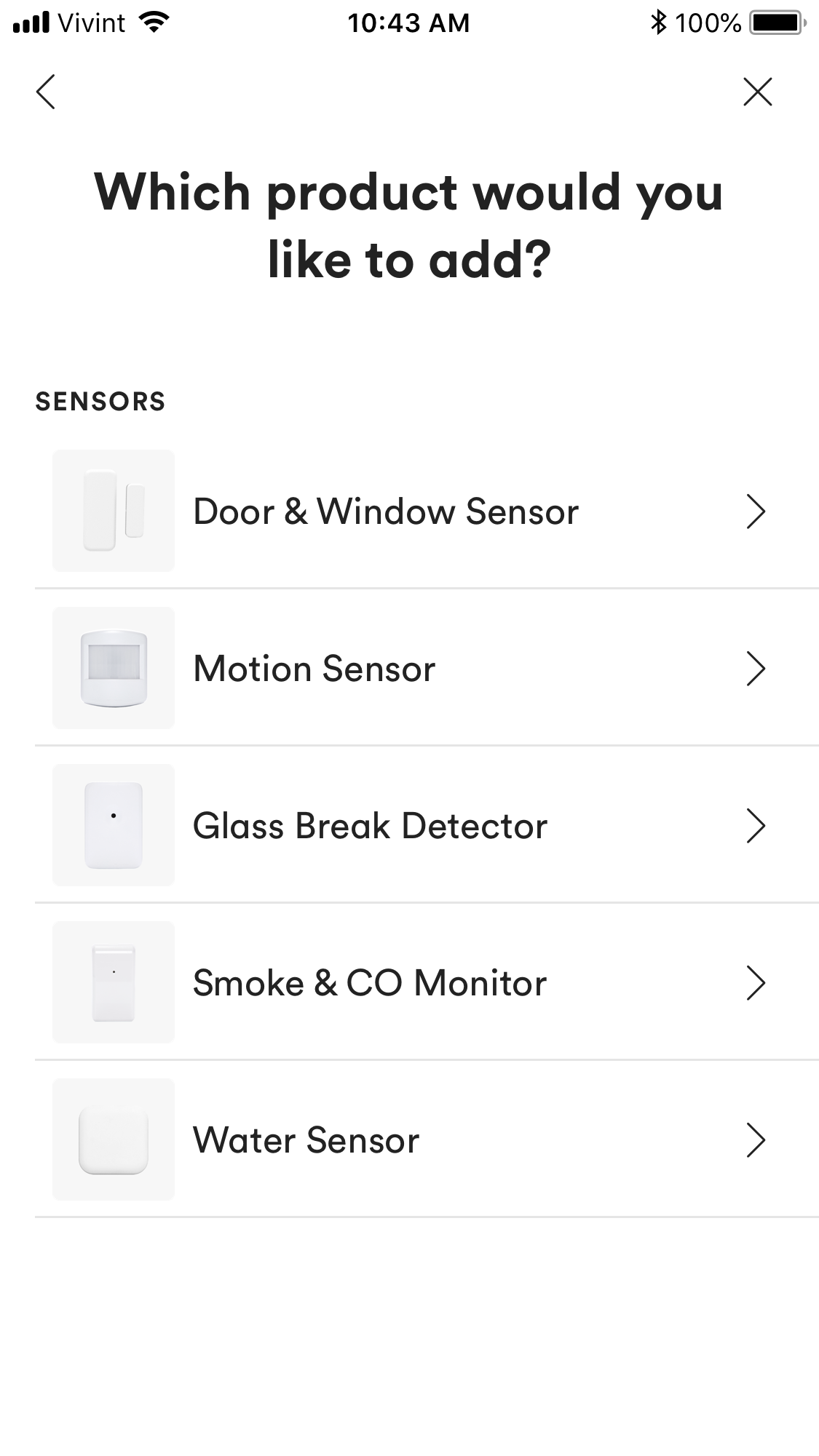Choose Motion Sensor from the list
This screenshot has height=1456, width=819.
(314, 667)
